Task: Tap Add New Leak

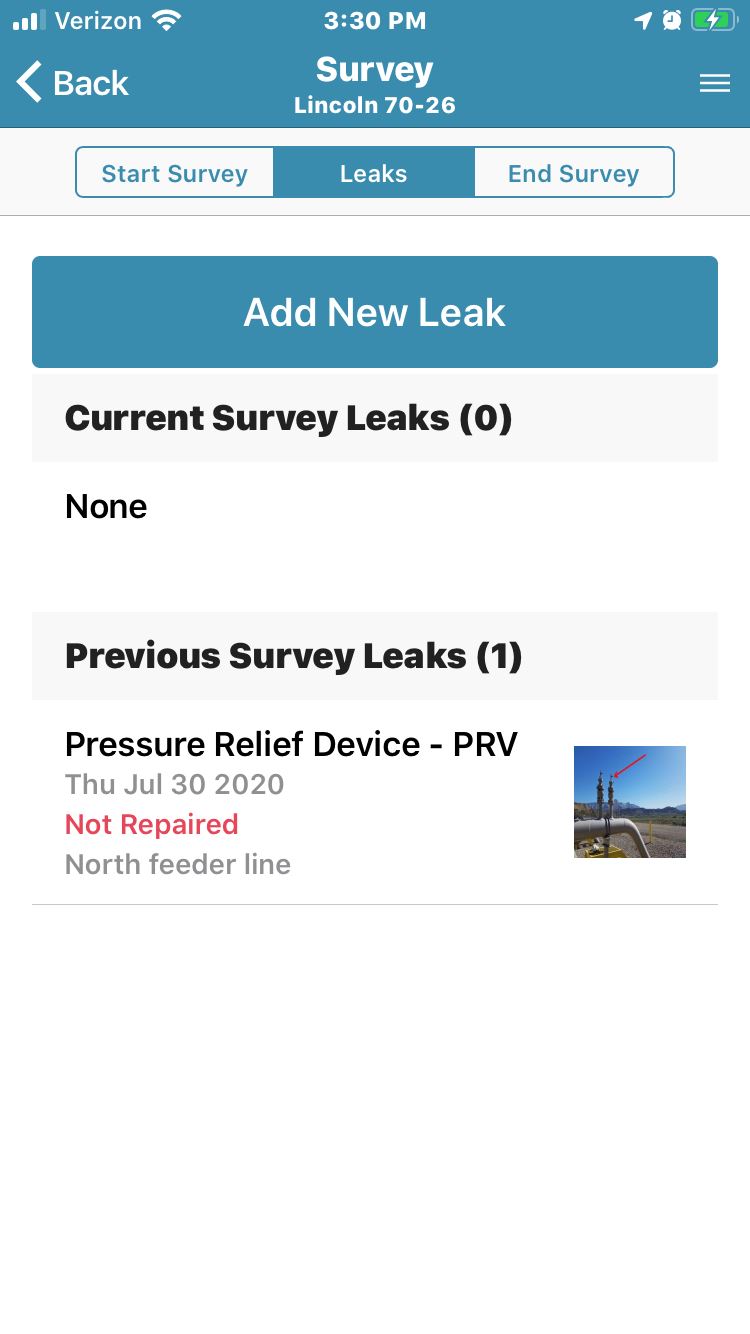Action: pos(375,312)
